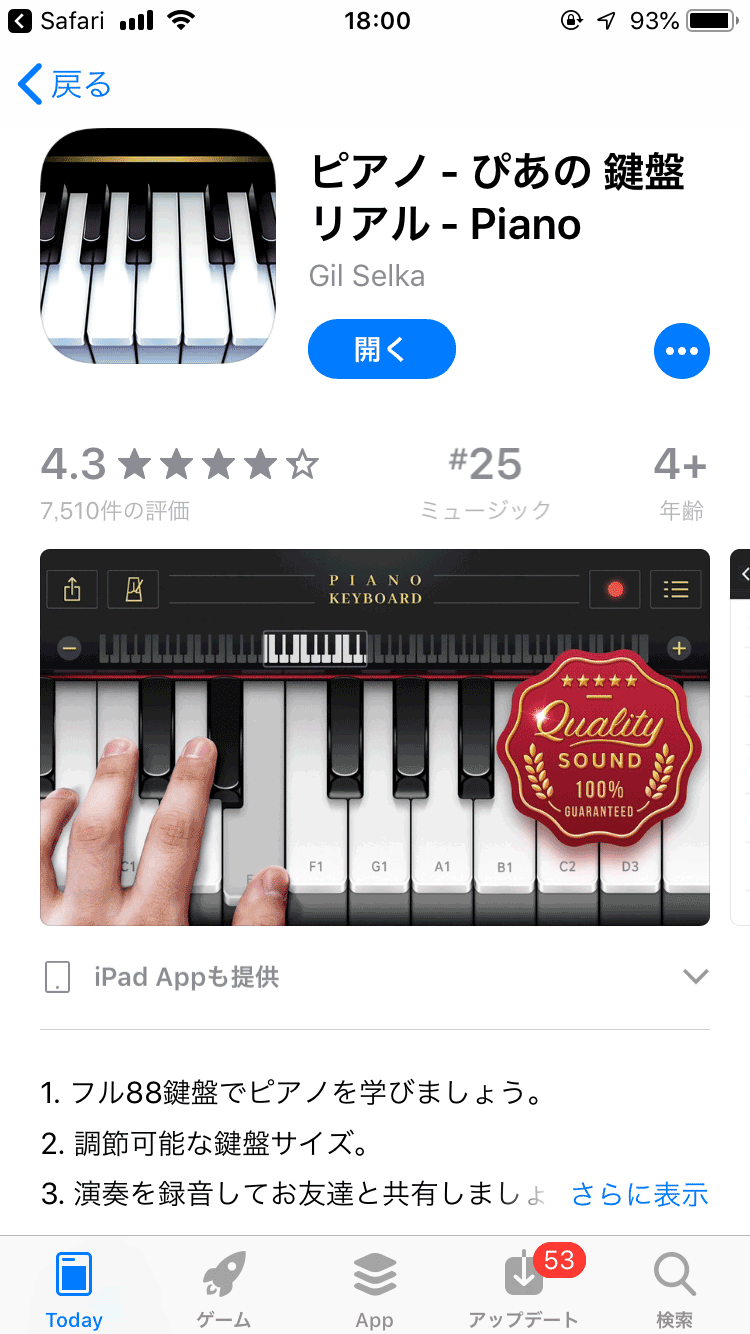Open the アップデート tab
Viewport: 750px width, 1334px height.
525,1289
